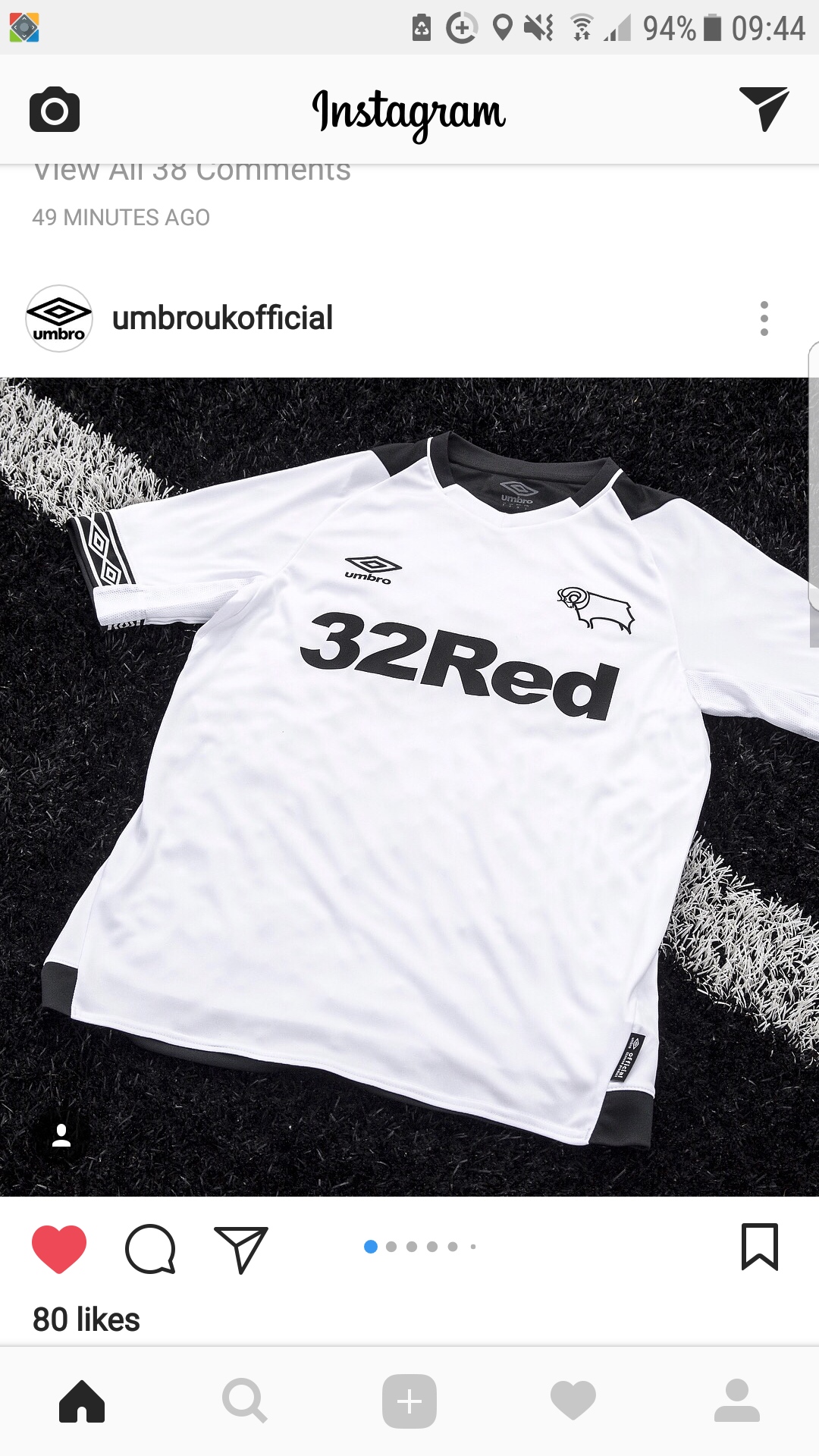
Task: Share the post via send icon
Action: [x=241, y=1248]
